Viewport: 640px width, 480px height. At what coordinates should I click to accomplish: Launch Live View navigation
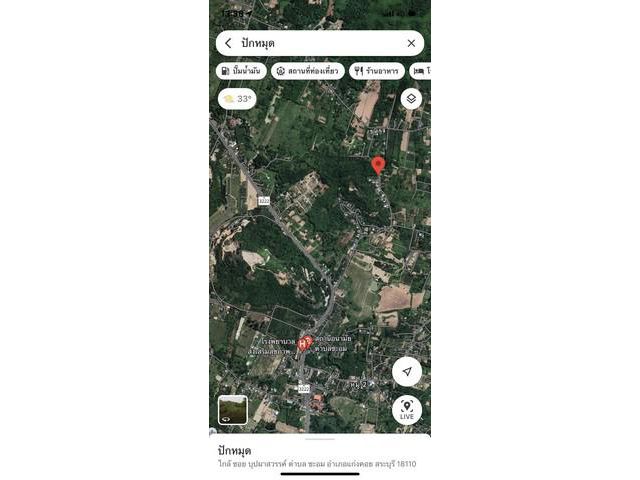pos(407,409)
